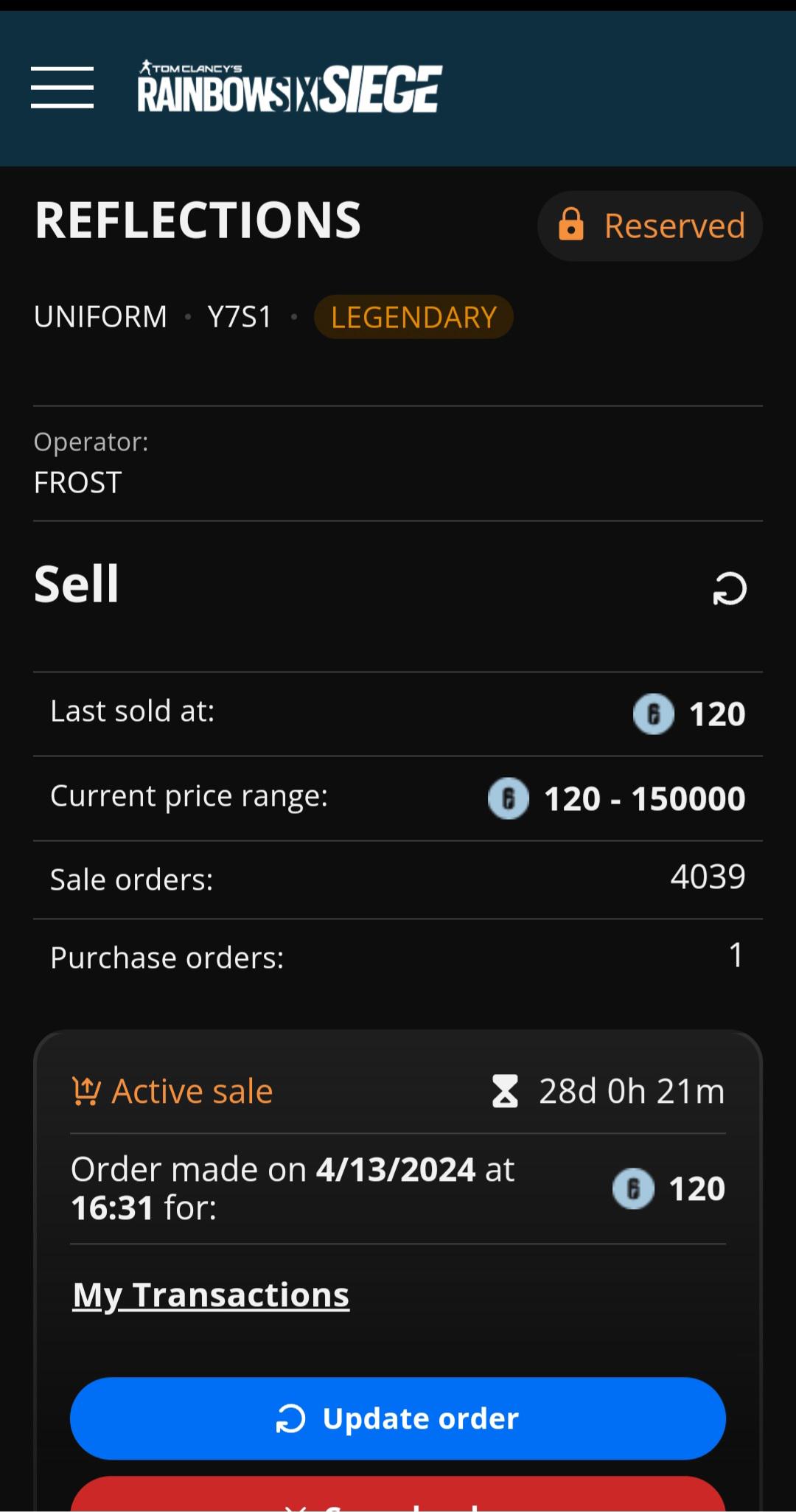
Task: Click the FROST operator name
Action: coord(77,482)
